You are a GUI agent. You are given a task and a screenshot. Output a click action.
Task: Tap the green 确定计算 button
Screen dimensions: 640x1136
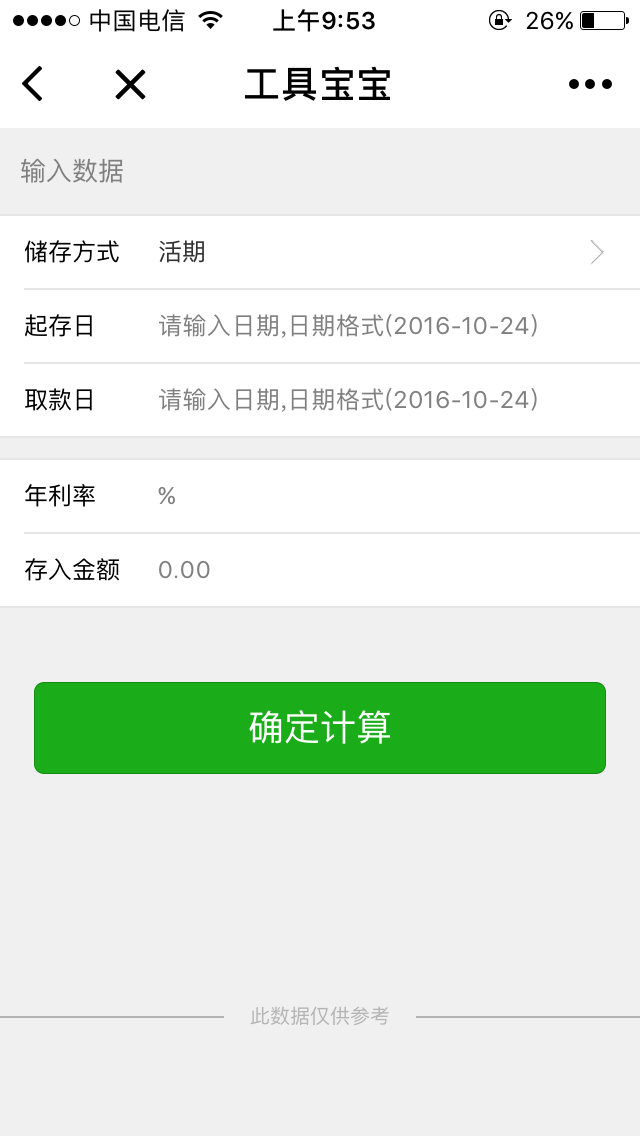tap(320, 728)
